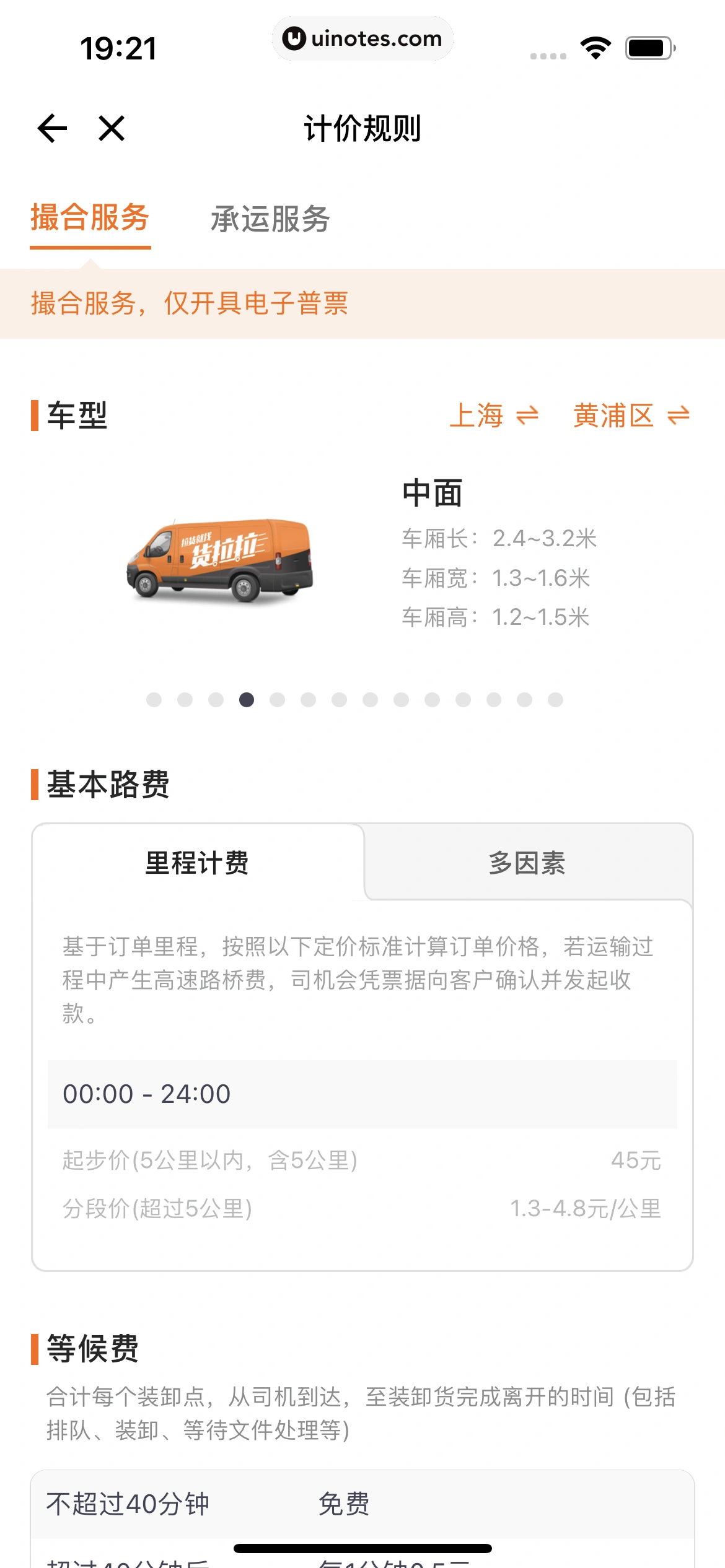The height and width of the screenshot is (1568, 725).
Task: Close the pricing rules page with the X
Action: pos(112,128)
